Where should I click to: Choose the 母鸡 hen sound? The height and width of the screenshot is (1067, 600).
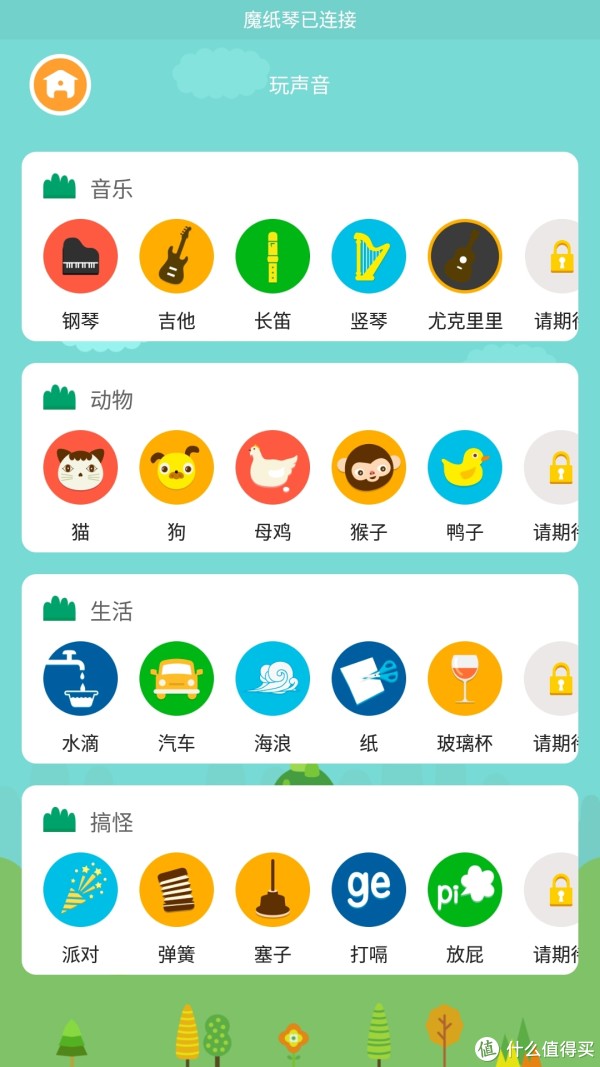click(x=272, y=467)
